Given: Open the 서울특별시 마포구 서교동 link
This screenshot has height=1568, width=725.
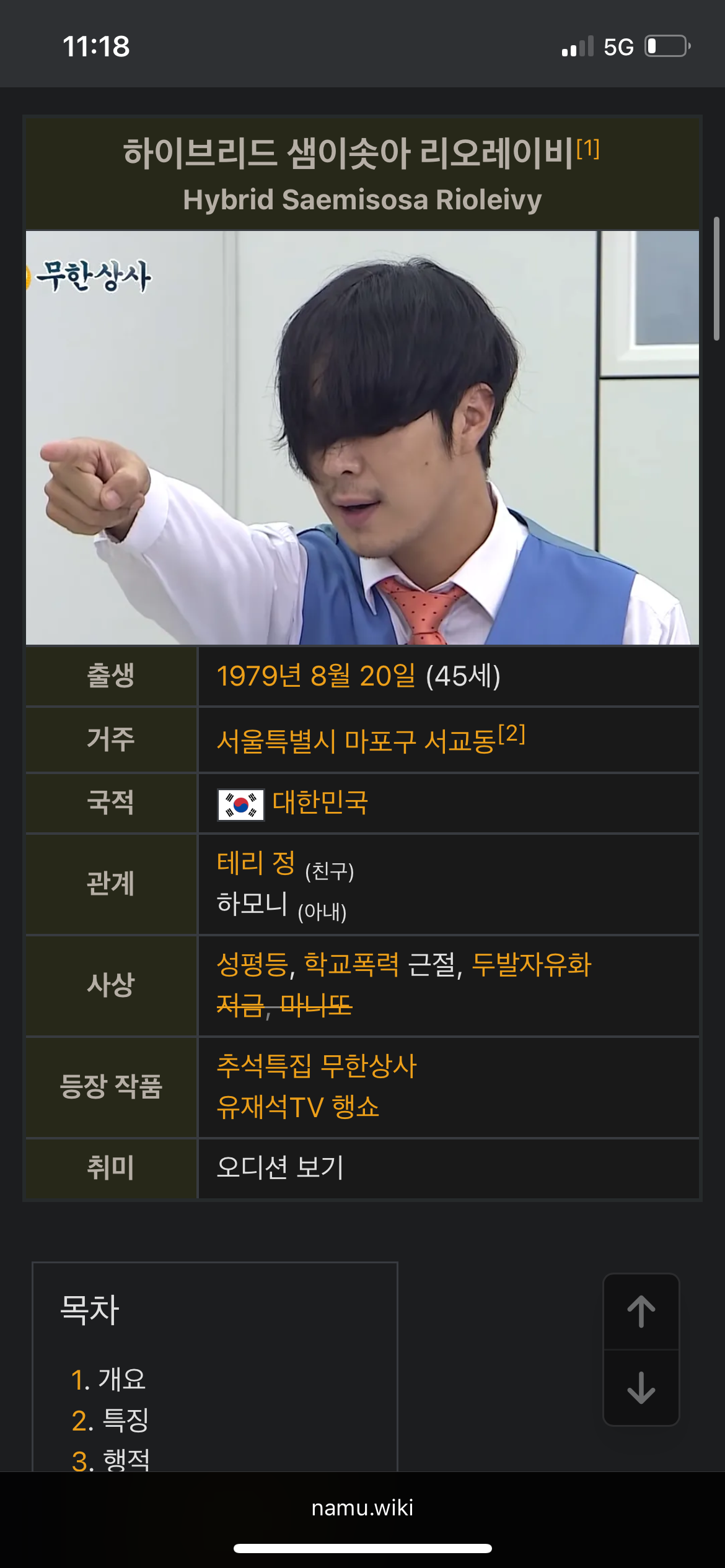Looking at the screenshot, I should pyautogui.click(x=356, y=741).
